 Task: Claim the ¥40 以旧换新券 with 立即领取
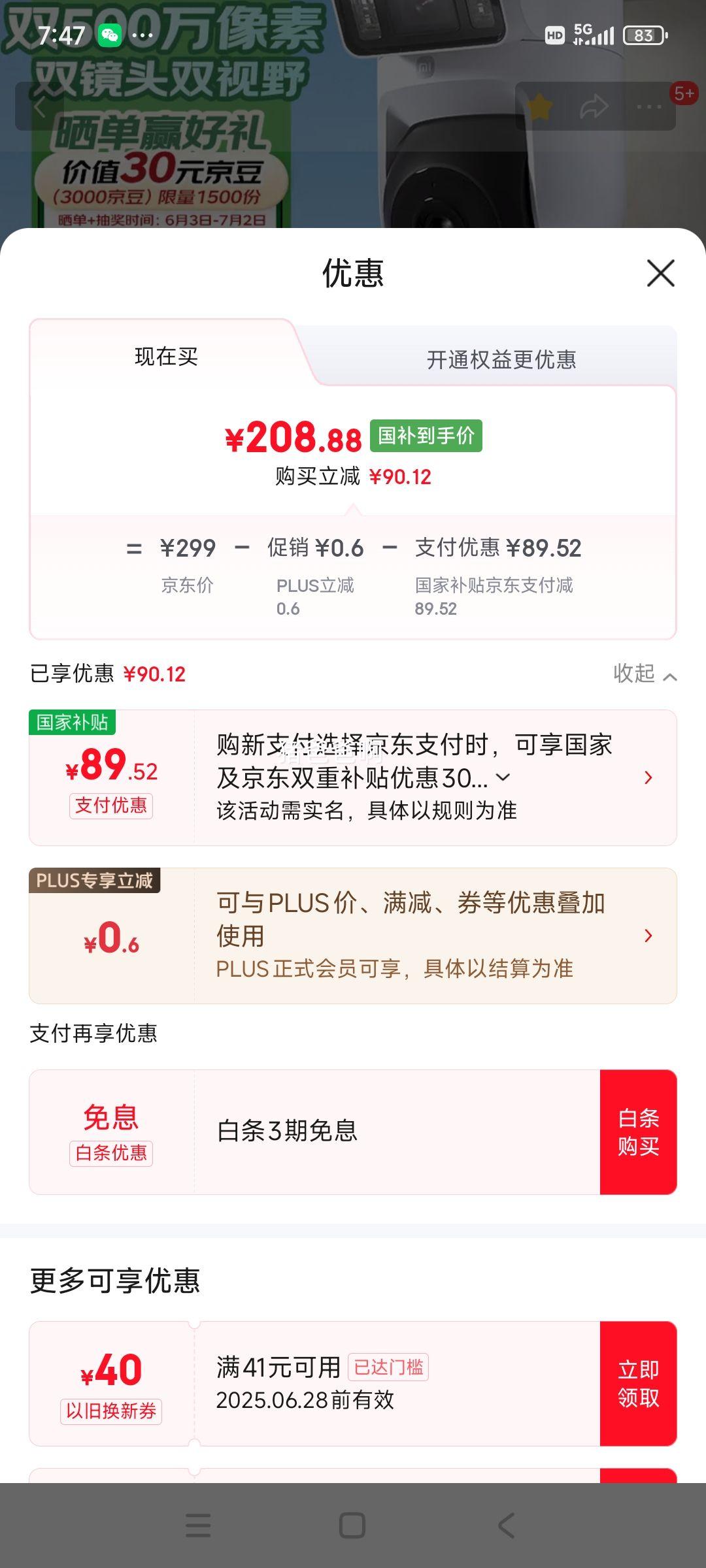click(x=638, y=1384)
